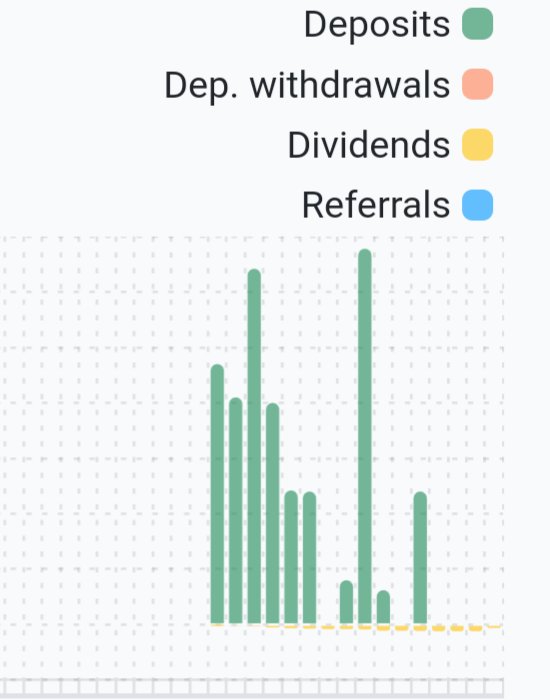Toggle the Referrals legend item
550x700 pixels.
tap(397, 205)
